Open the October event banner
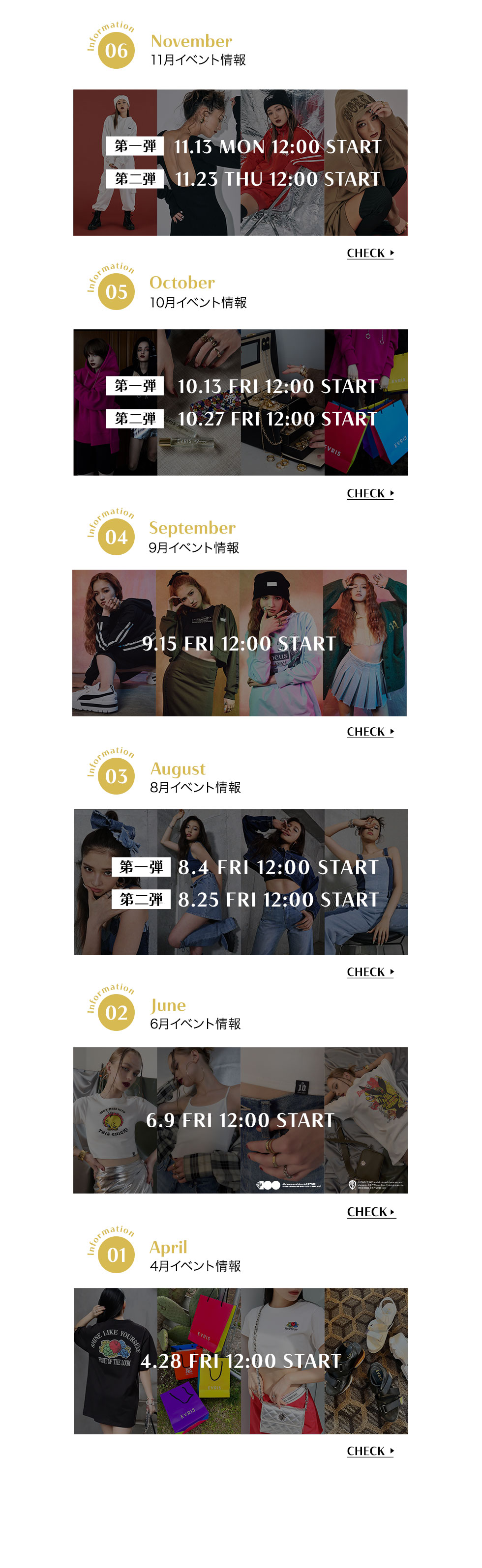The height and width of the screenshot is (1568, 482). tap(240, 402)
